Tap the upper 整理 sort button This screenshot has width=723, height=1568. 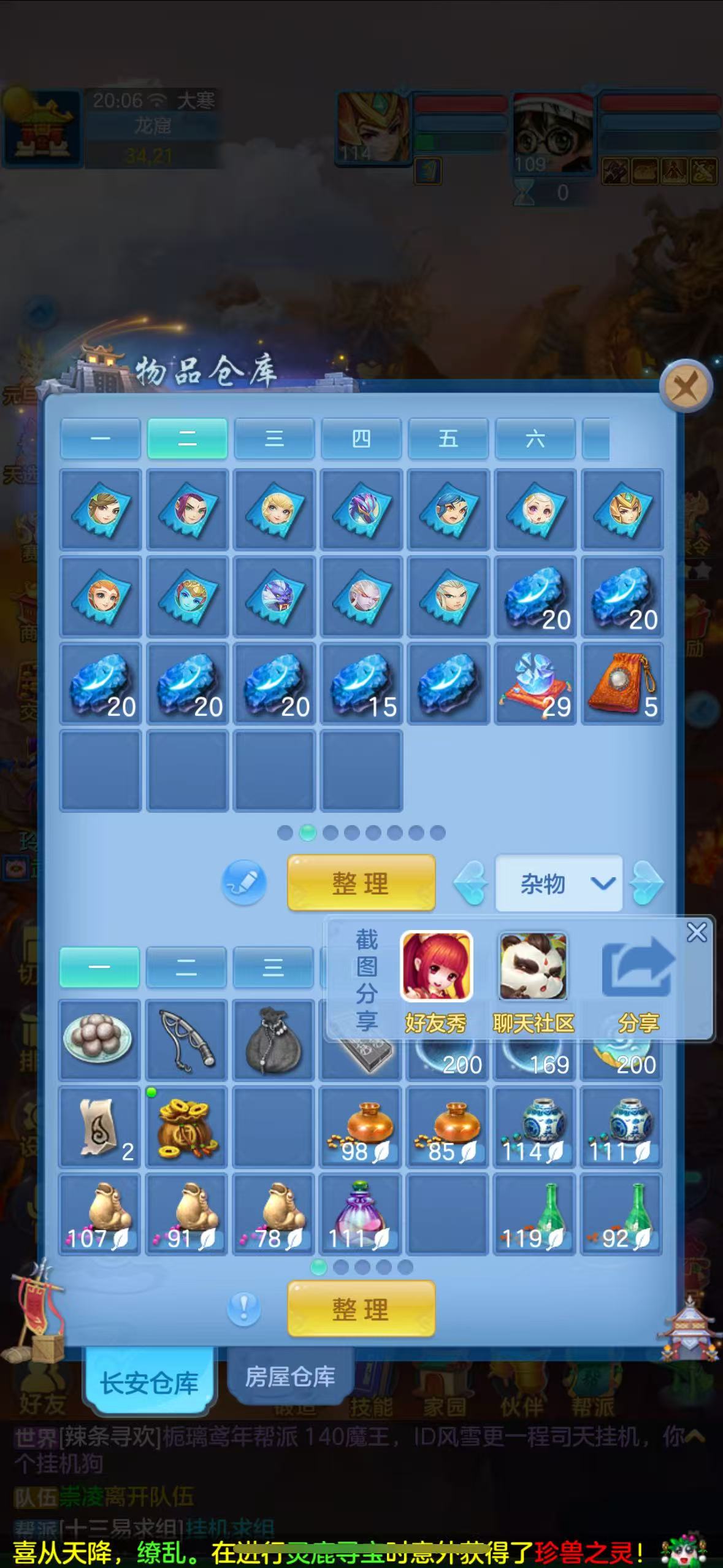(361, 883)
